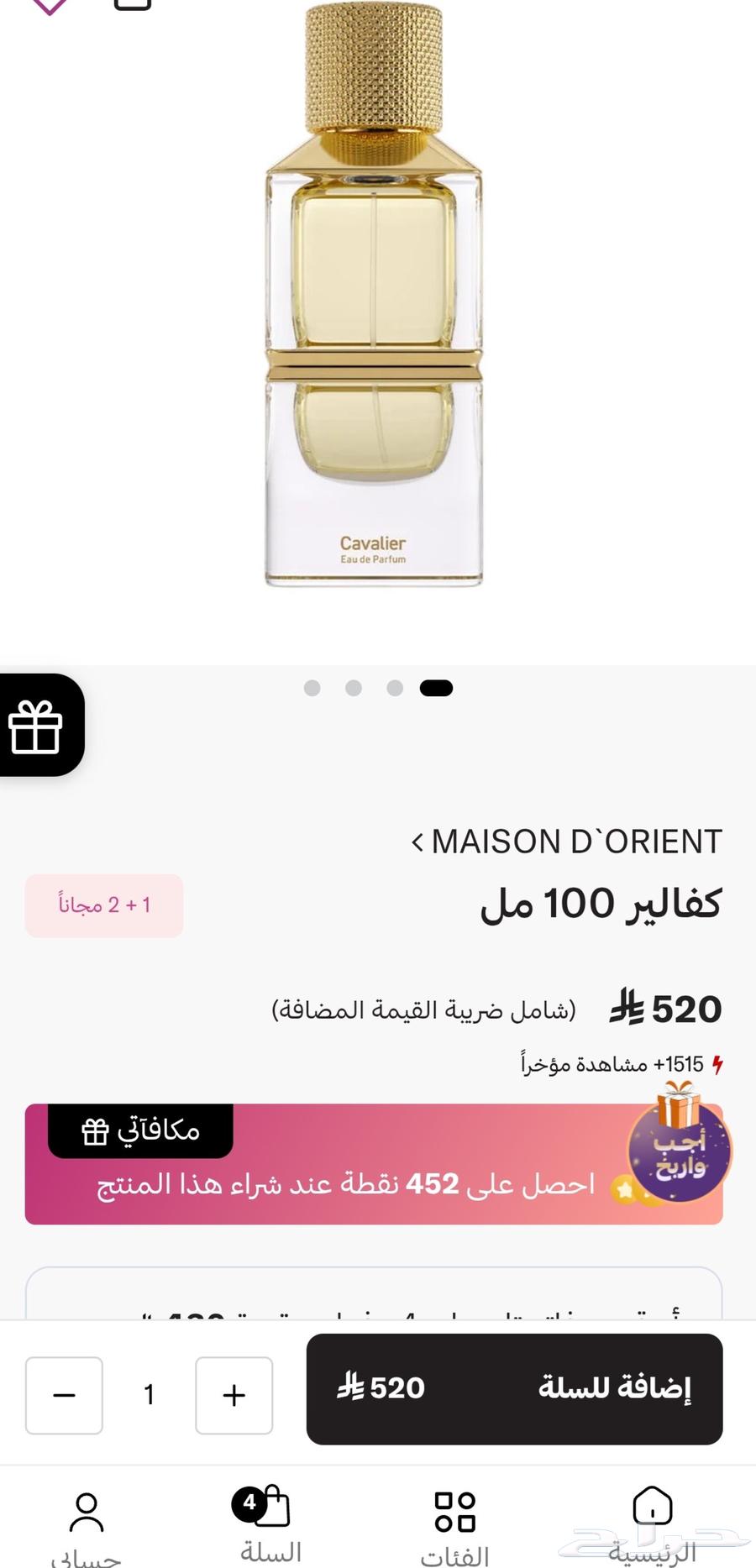
Task: Click إضافة للسلة add to cart button
Action: 515,1390
